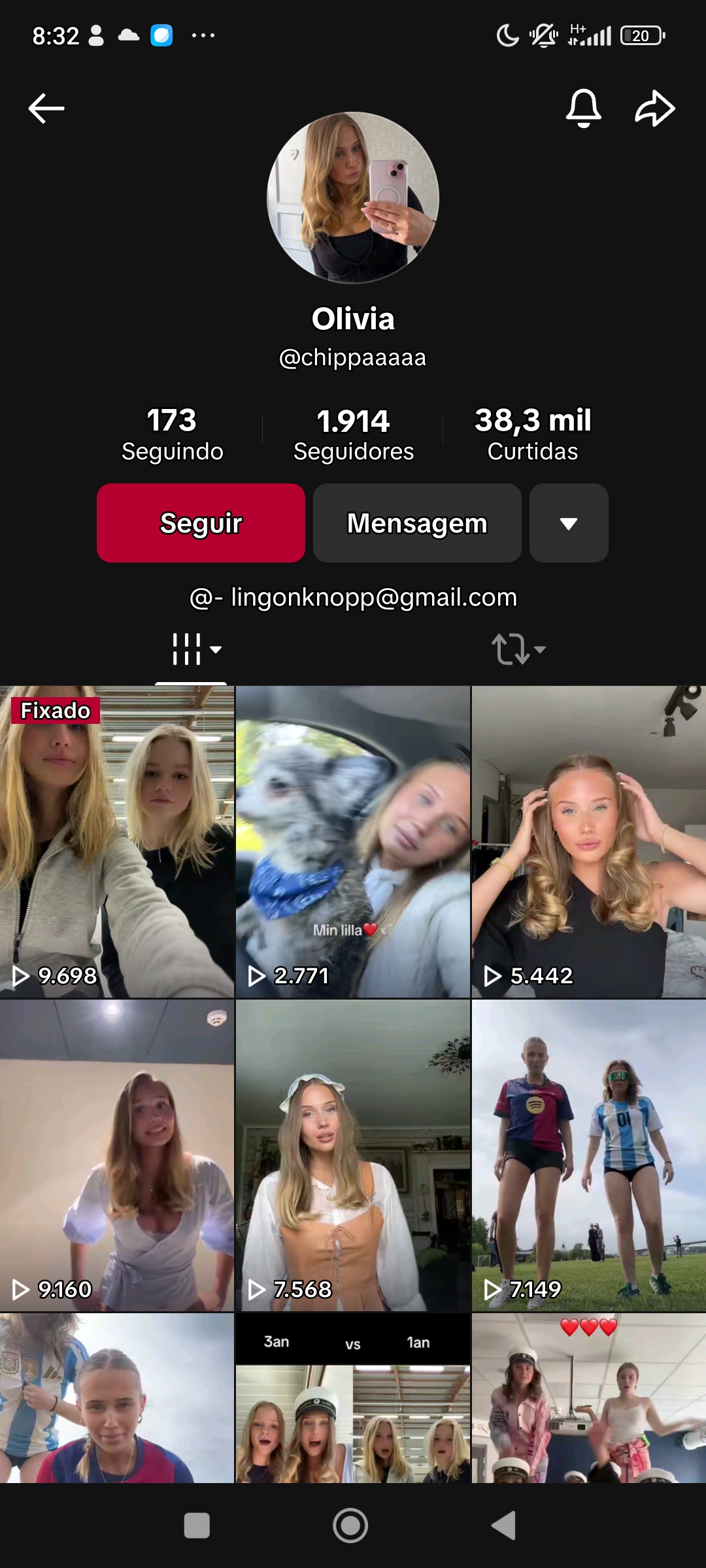Open the video with 9.160 views
The height and width of the screenshot is (1568, 706).
(x=116, y=1156)
